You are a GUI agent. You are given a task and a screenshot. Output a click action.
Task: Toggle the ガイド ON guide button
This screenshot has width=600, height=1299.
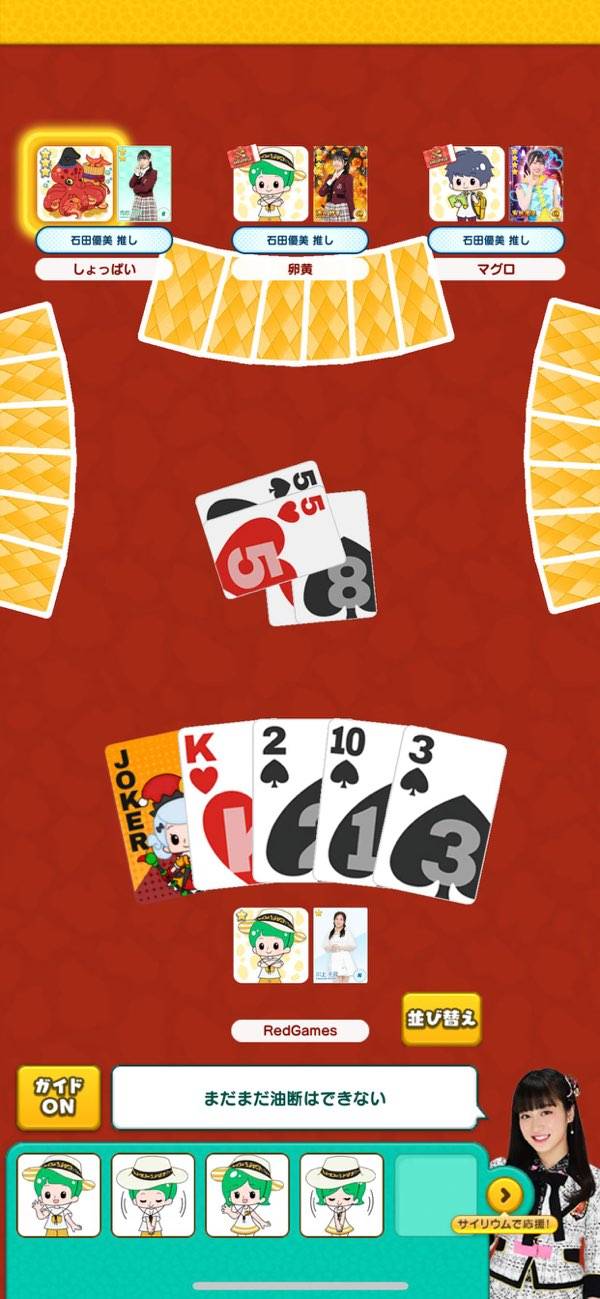coord(59,1097)
